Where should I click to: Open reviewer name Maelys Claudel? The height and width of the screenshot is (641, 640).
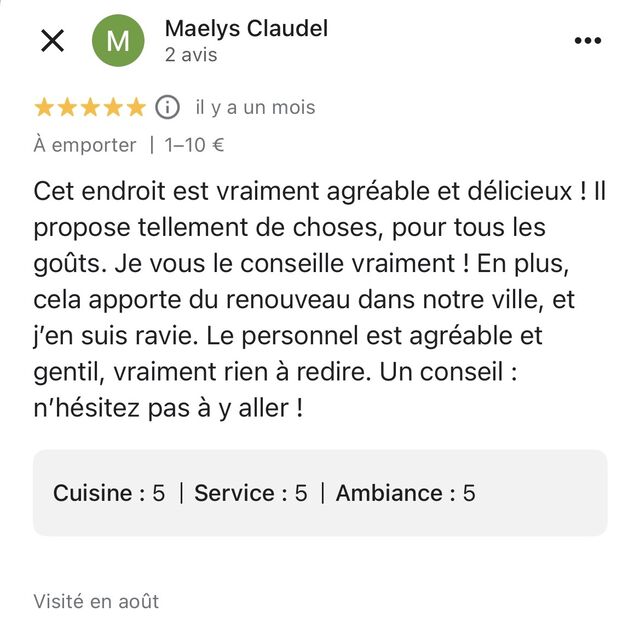(246, 29)
